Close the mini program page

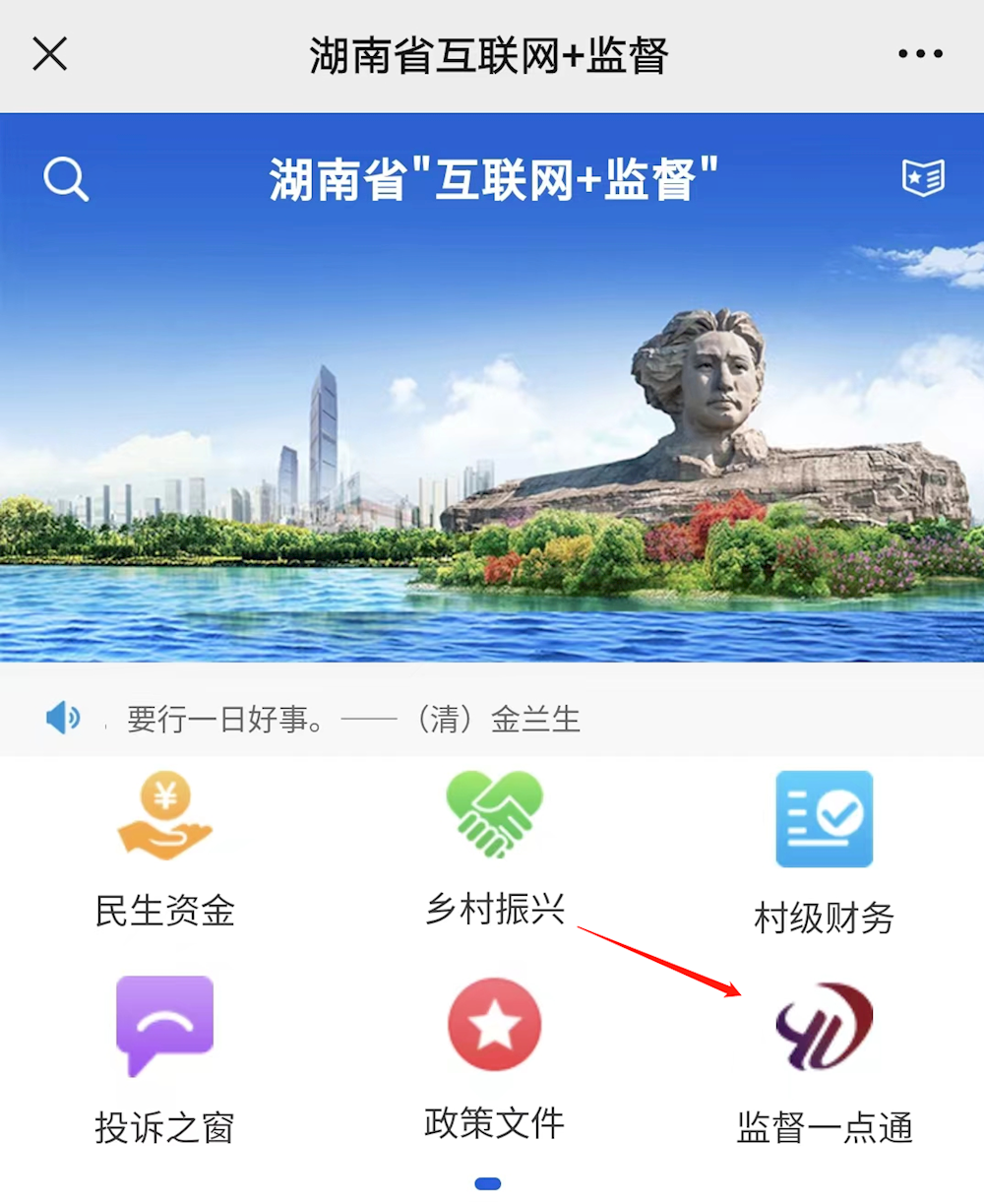(49, 54)
